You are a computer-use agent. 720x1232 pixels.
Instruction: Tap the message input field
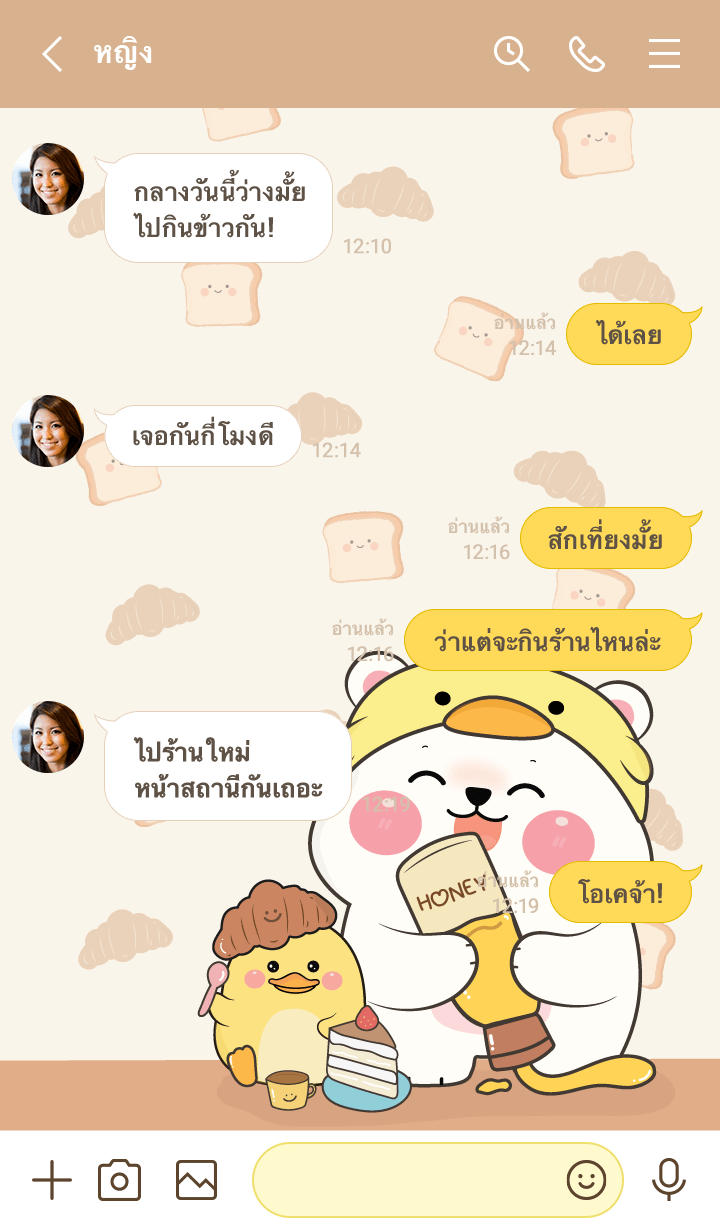click(x=405, y=1181)
